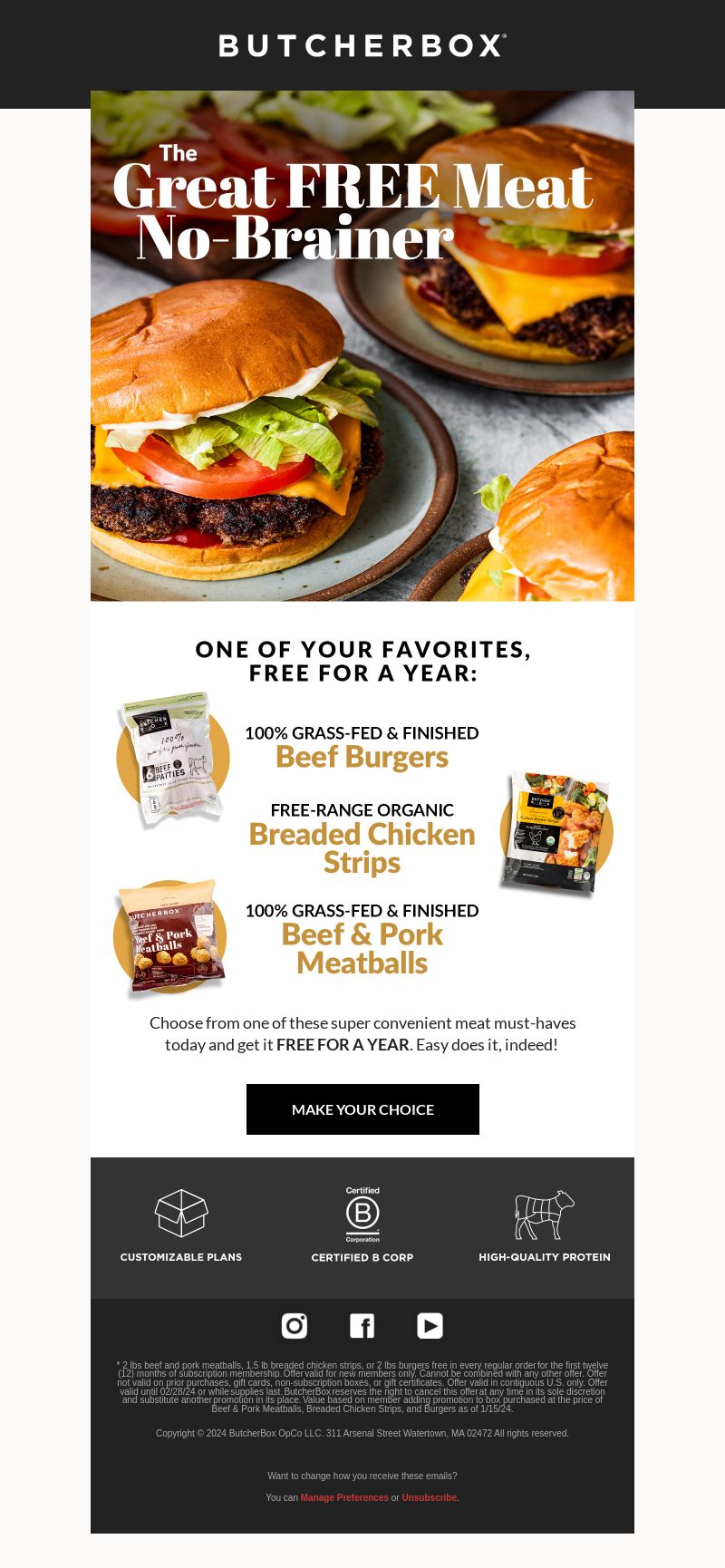Open the Manage Preferences link
Image resolution: width=725 pixels, height=1568 pixels.
click(344, 1498)
